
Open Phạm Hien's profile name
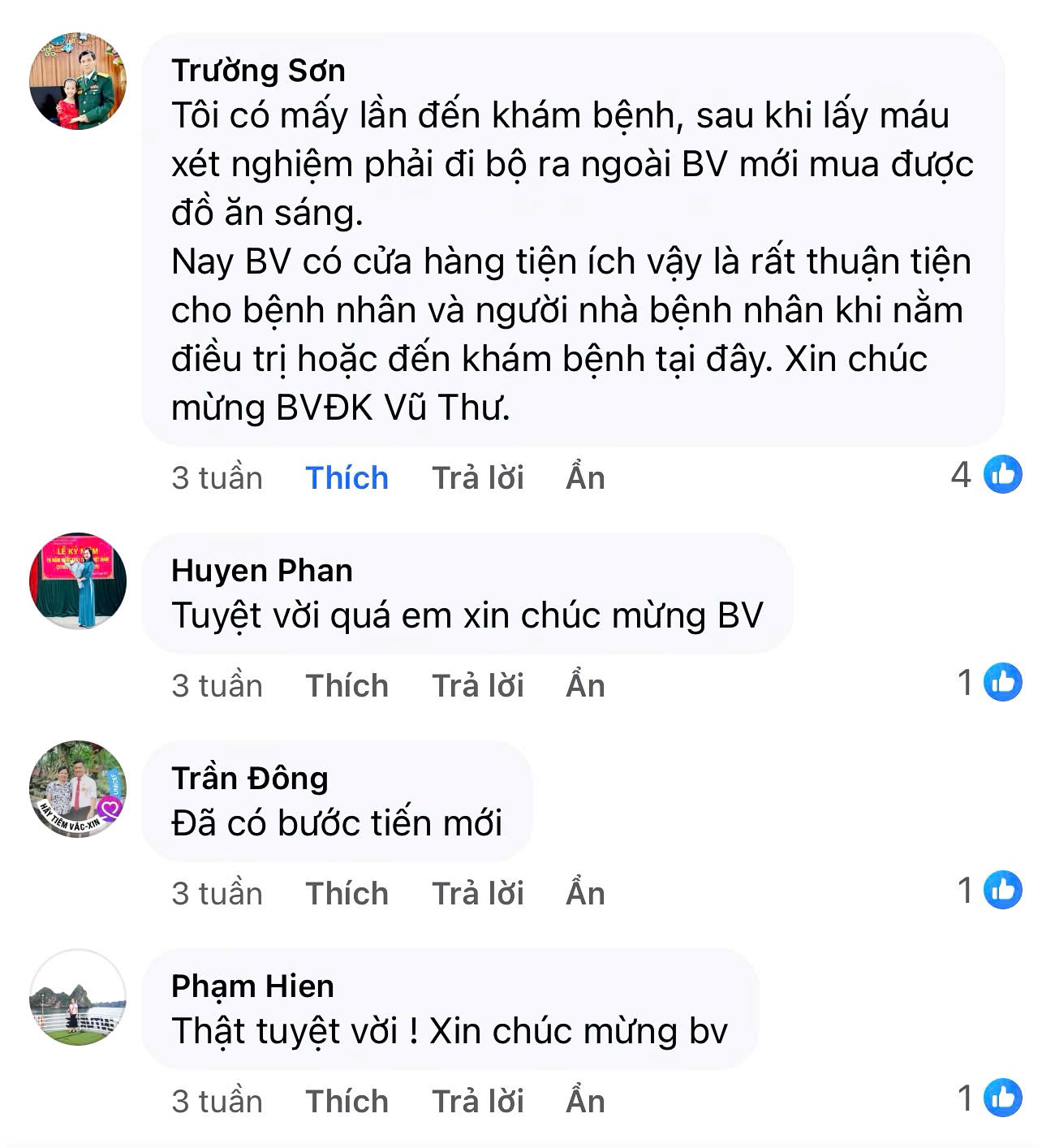[252, 986]
